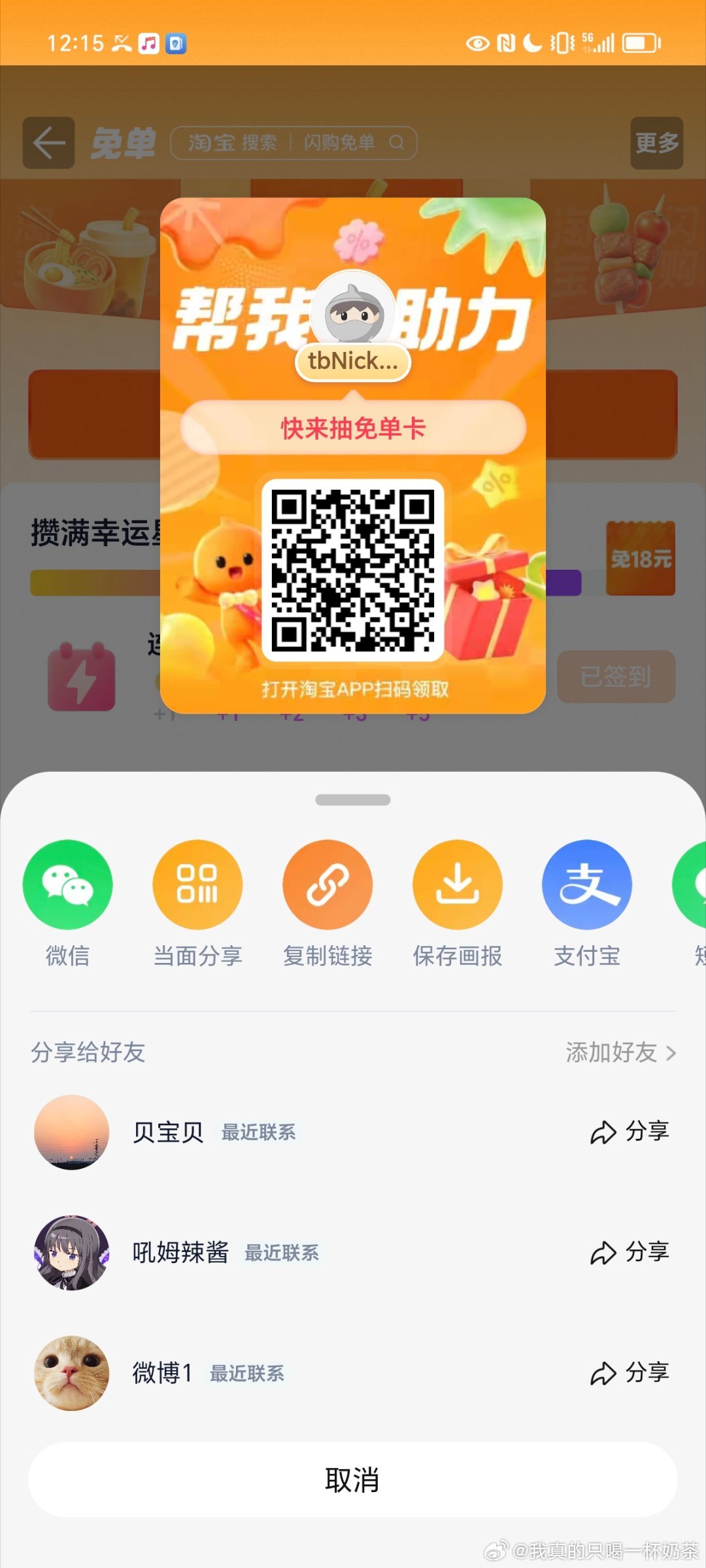Image resolution: width=706 pixels, height=1568 pixels.
Task: Share with friend 贝宝贝
Action: coord(629,1132)
